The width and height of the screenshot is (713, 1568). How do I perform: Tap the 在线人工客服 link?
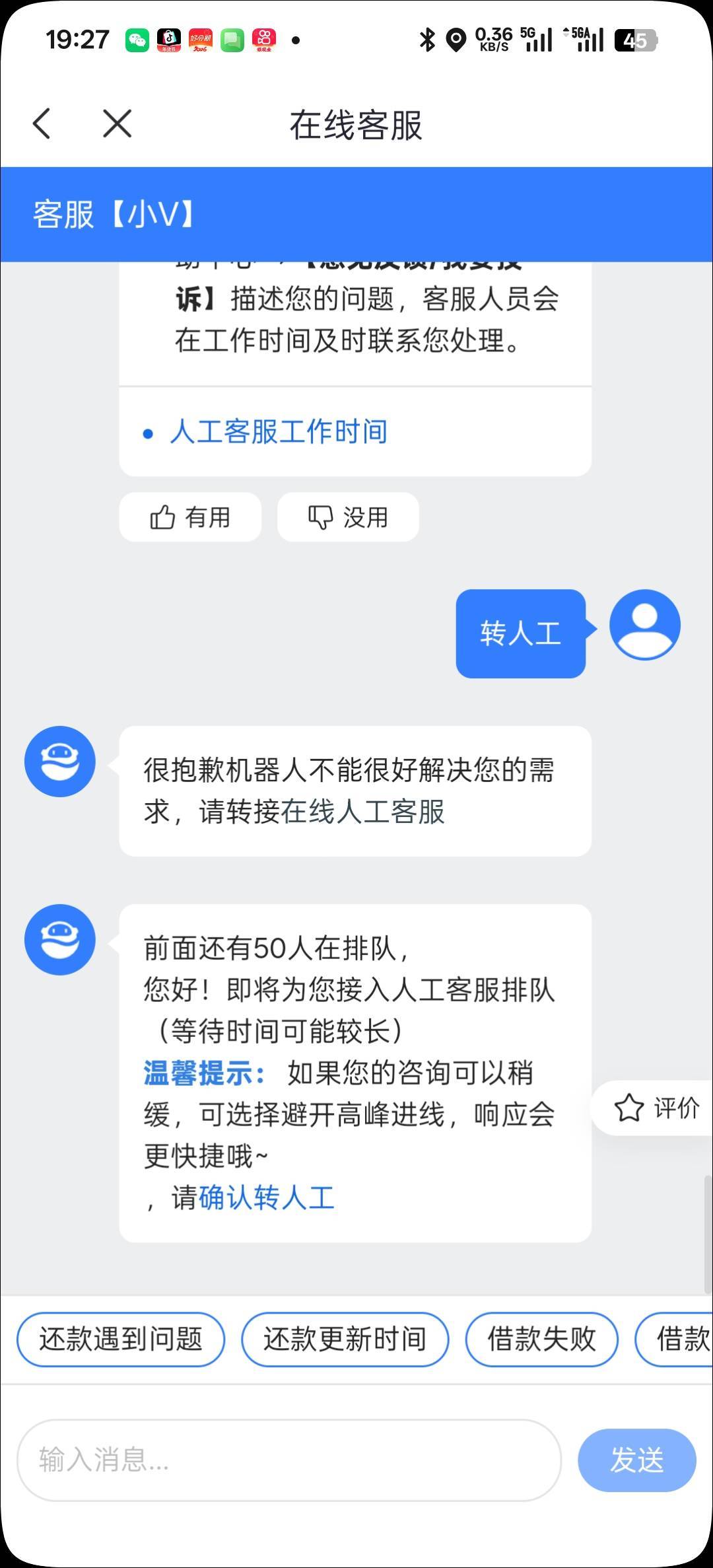coord(363,811)
